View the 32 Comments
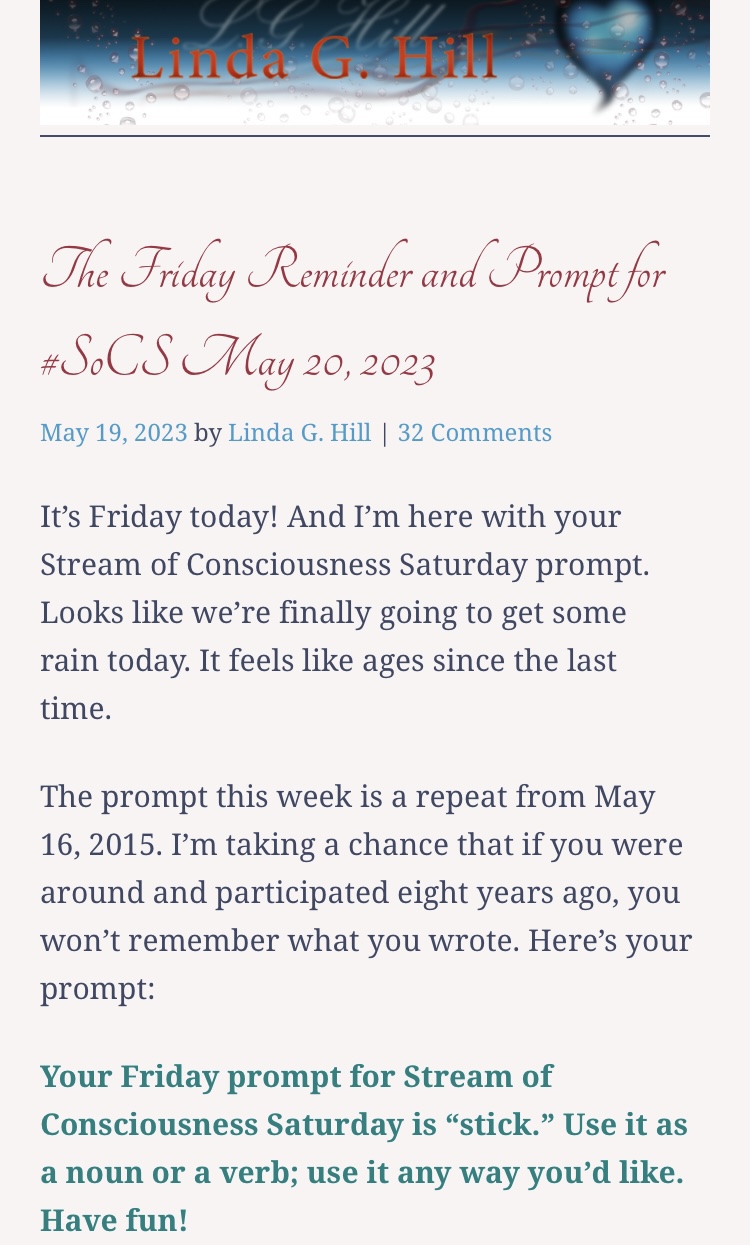 (x=474, y=433)
